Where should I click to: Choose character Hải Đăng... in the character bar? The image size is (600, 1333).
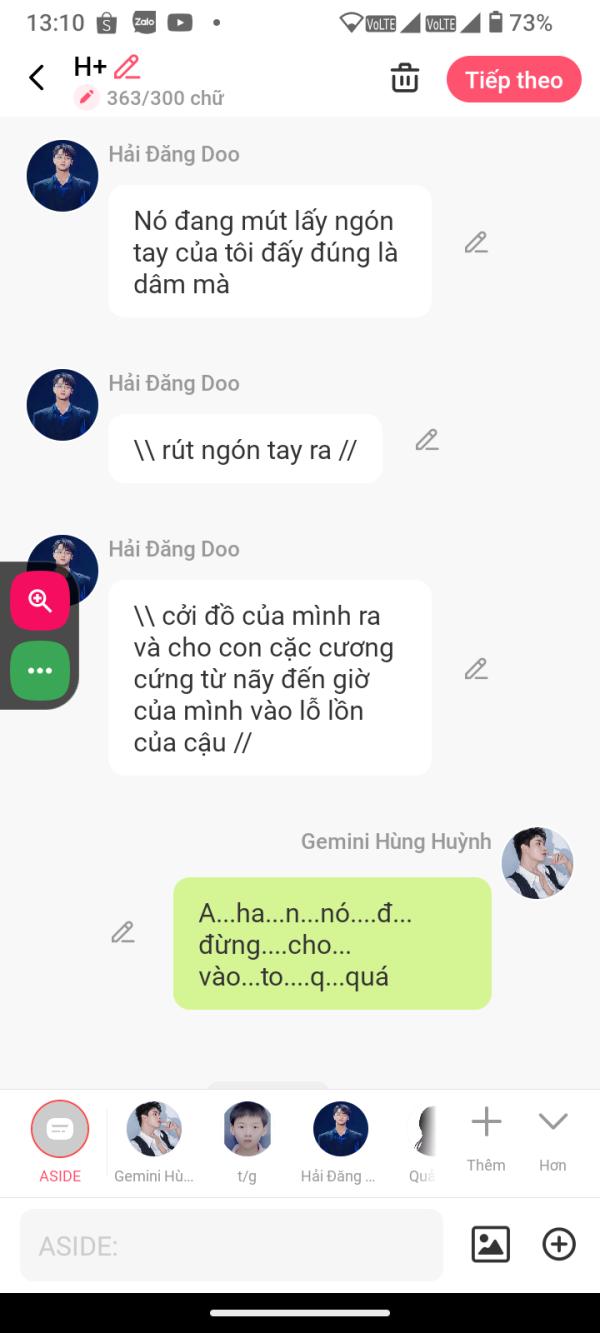click(339, 1143)
